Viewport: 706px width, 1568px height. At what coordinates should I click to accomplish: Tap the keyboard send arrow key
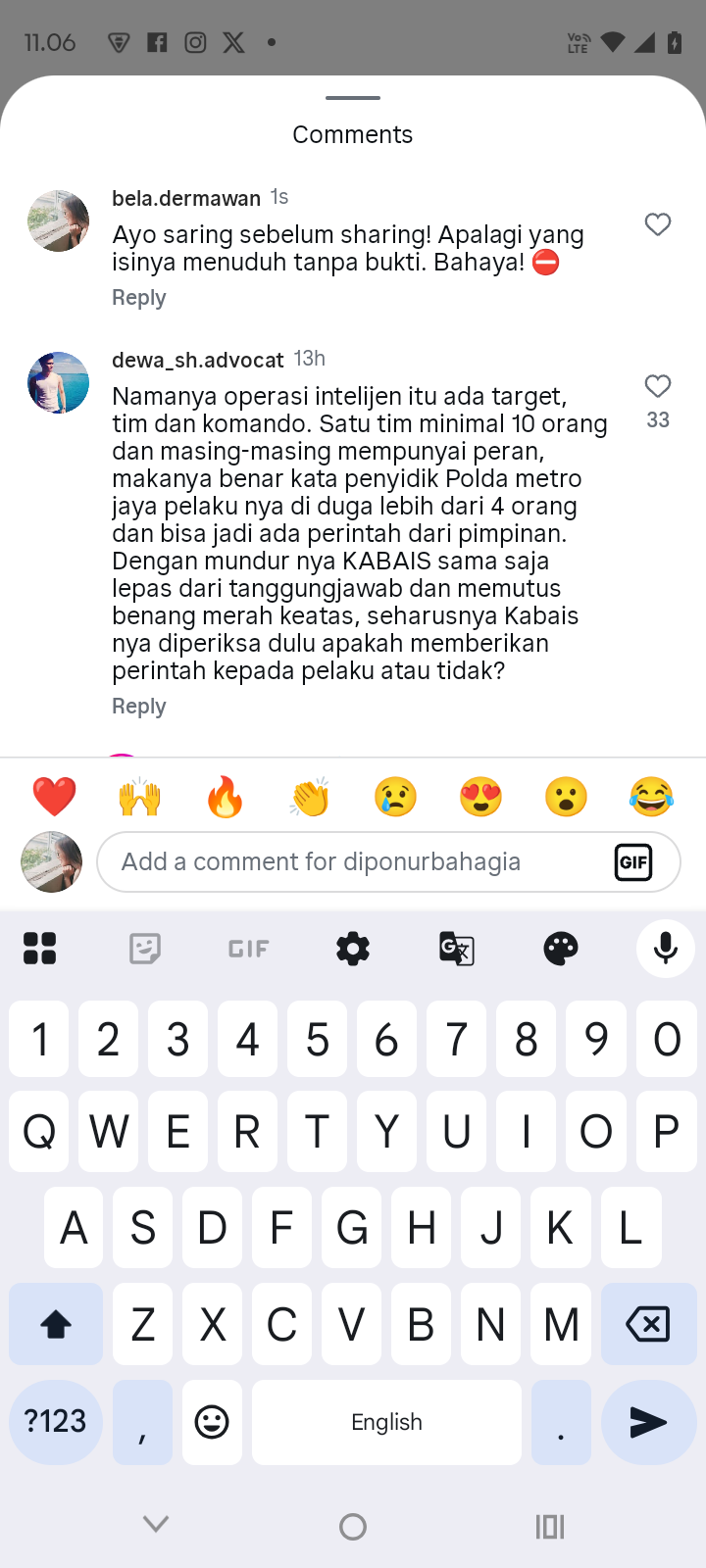coord(648,1422)
